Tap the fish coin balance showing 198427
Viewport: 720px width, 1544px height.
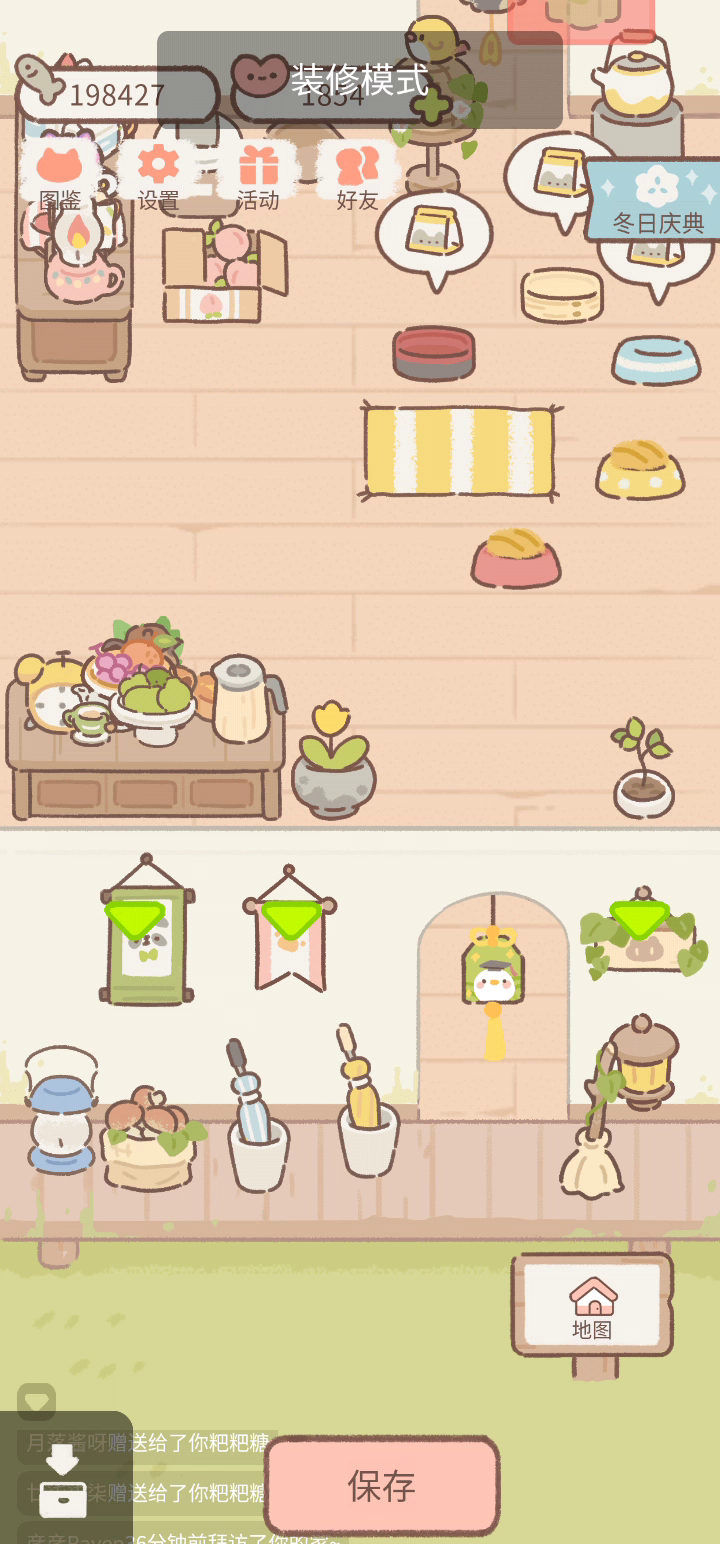pos(117,93)
